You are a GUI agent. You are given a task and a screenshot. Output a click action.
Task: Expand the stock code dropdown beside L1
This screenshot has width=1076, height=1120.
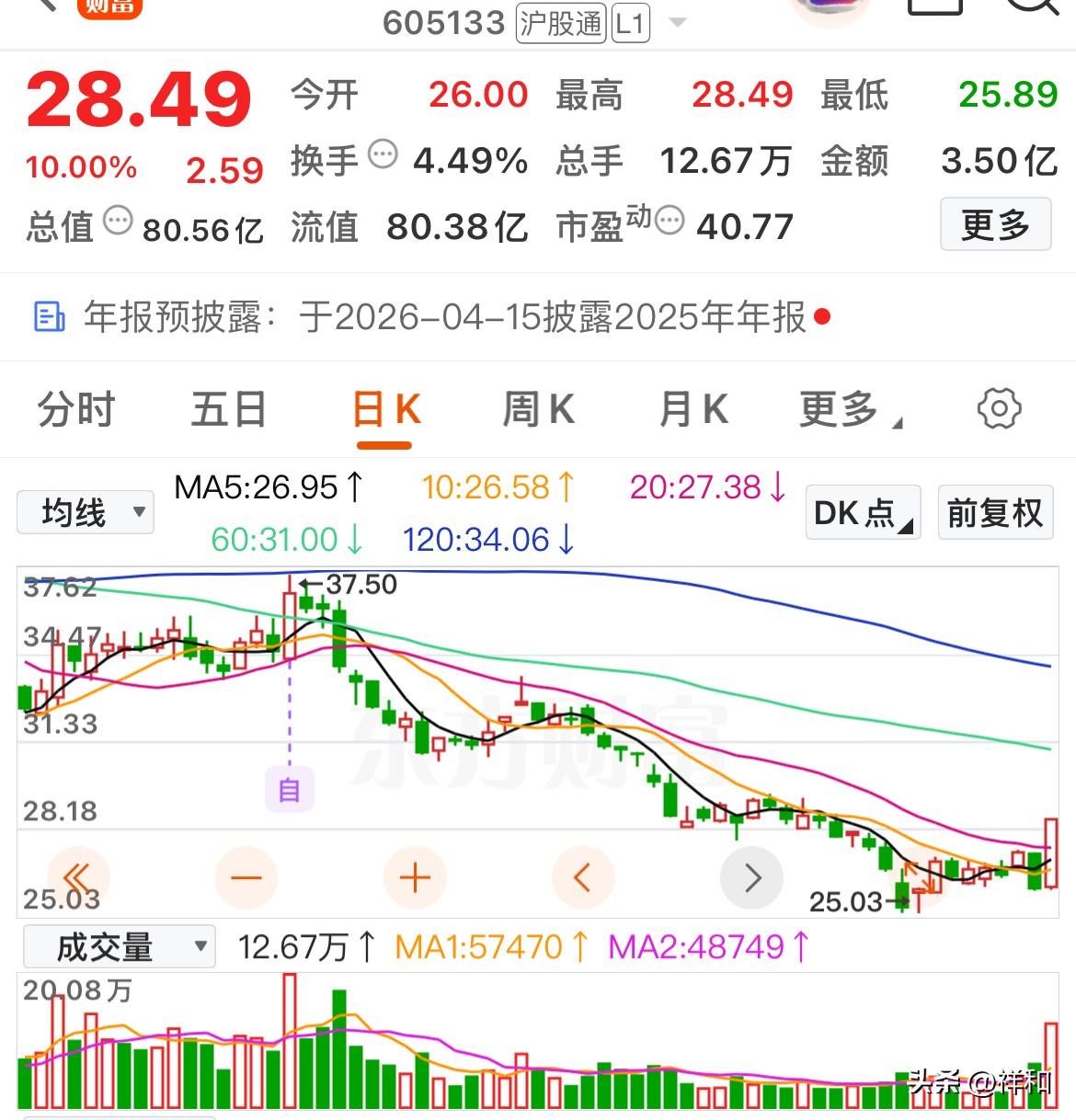[x=678, y=23]
